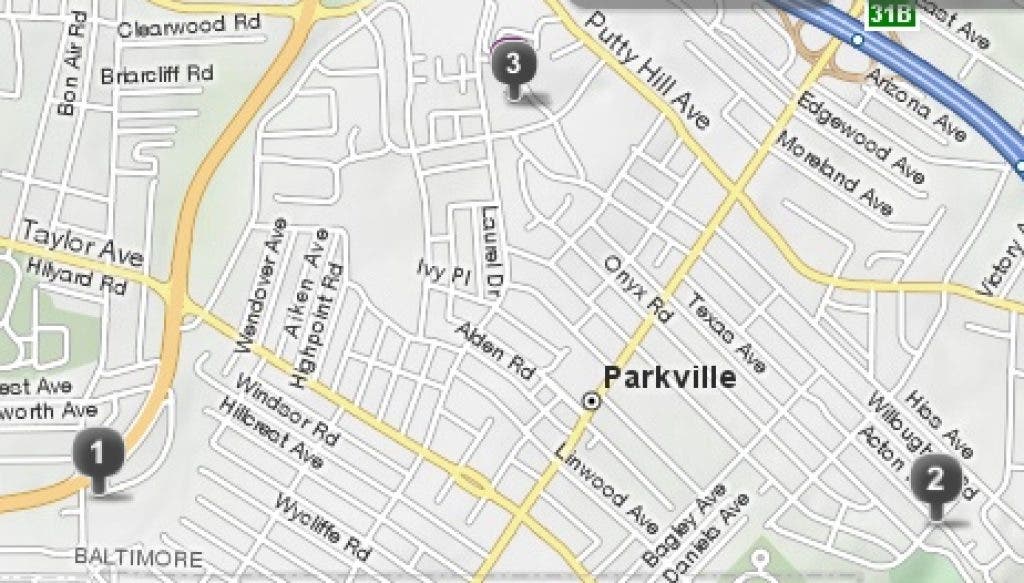Open map pin number 3
Screen dimensions: 1024x583
tap(513, 67)
